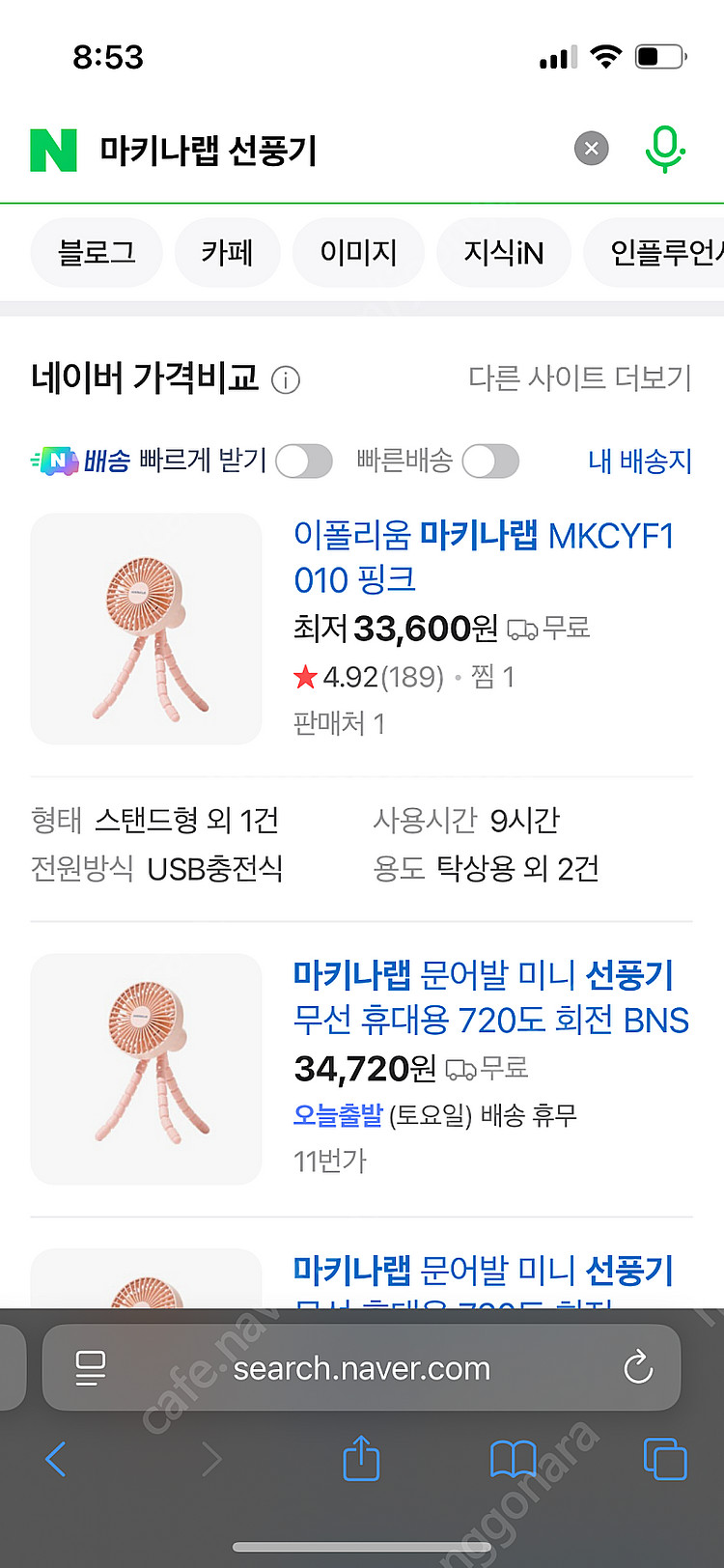The width and height of the screenshot is (724, 1568).
Task: Open Safari page settings menu
Action: (x=90, y=1367)
